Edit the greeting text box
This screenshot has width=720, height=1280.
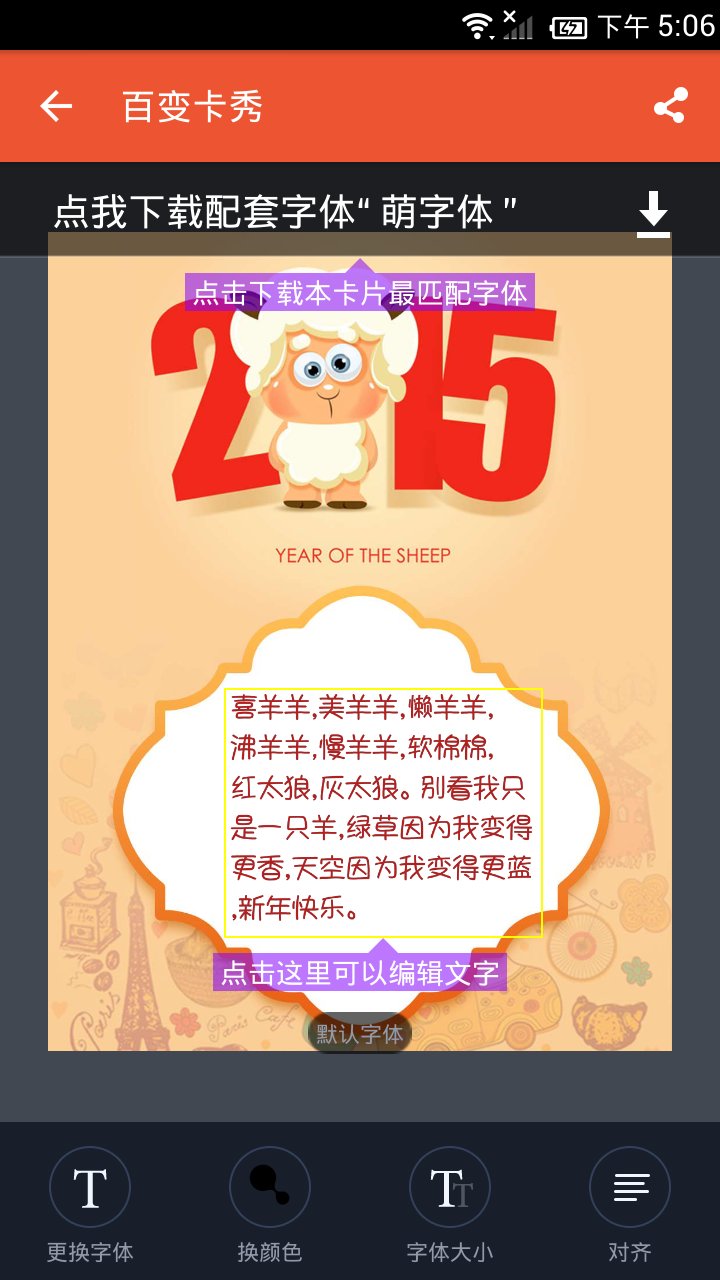click(383, 812)
